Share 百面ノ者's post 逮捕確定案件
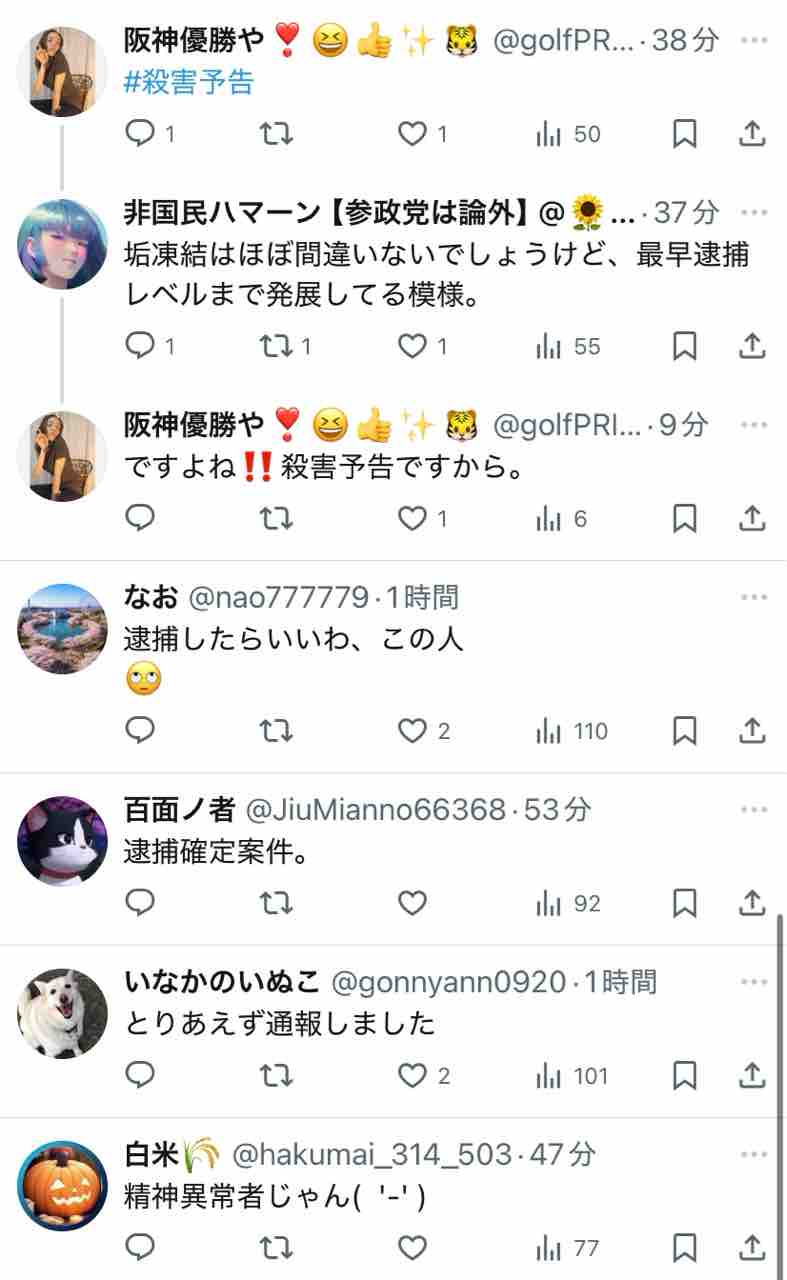This screenshot has height=1280, width=787. 752,903
